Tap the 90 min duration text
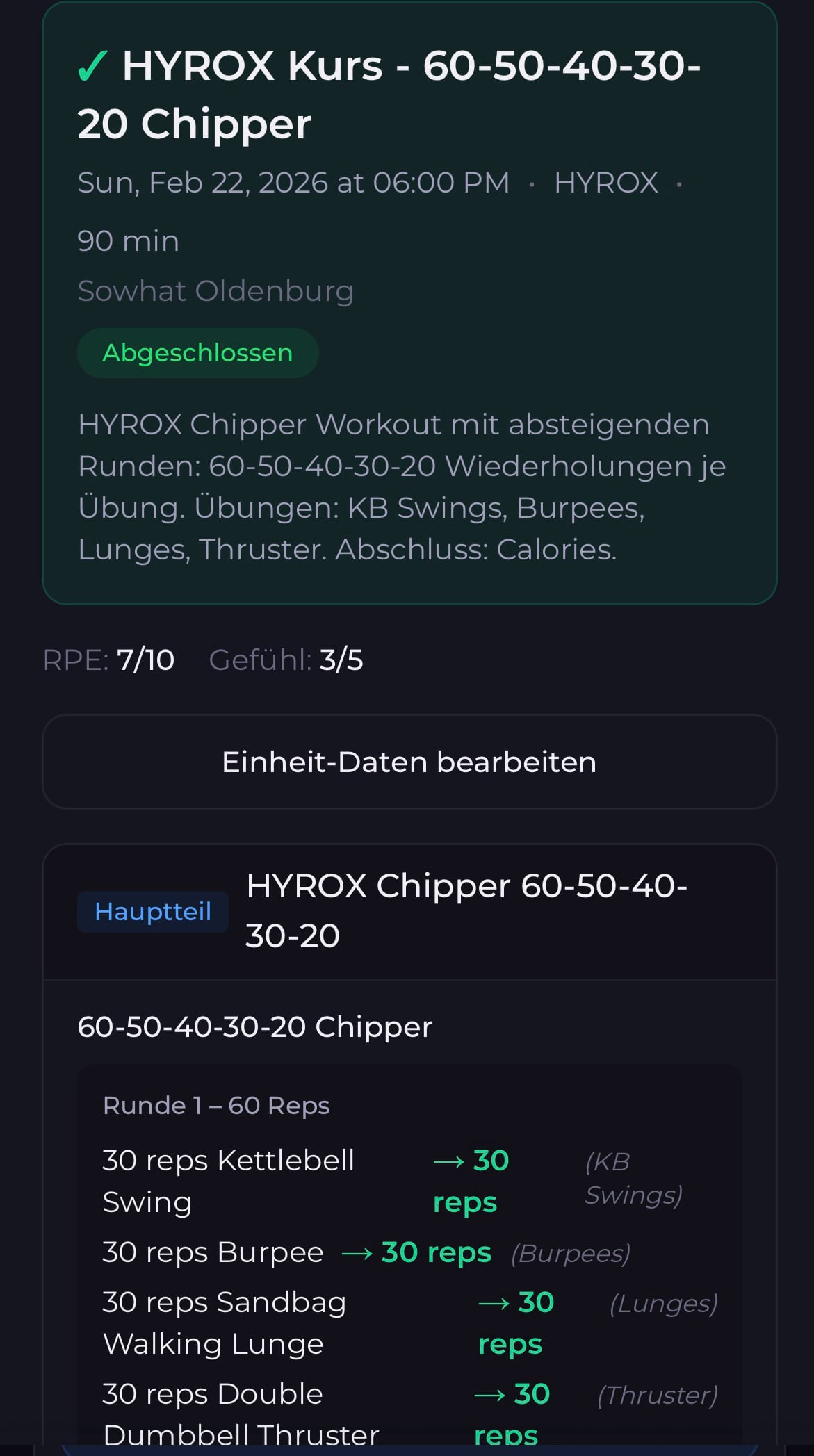 (x=128, y=240)
